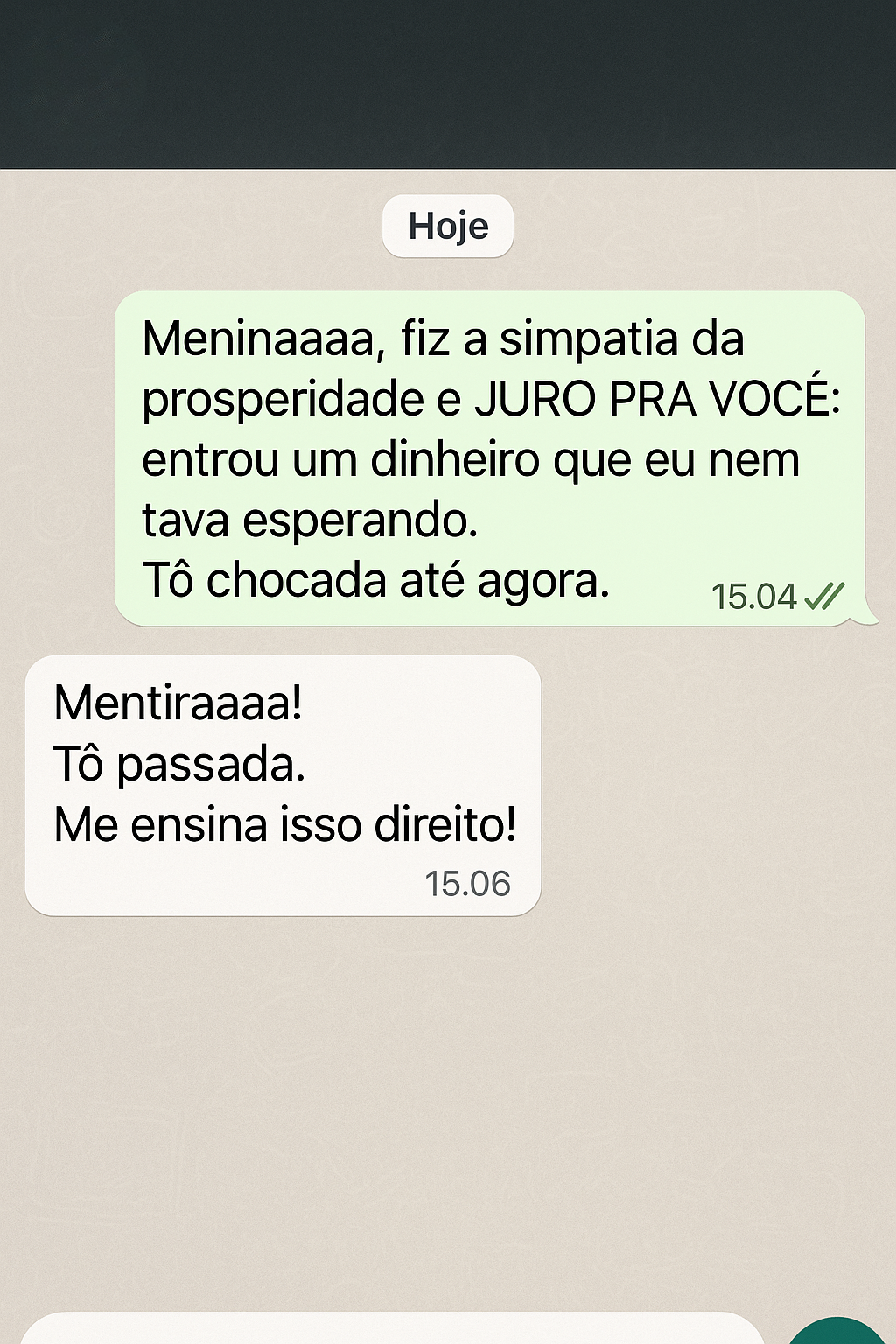Select the word 'Mentiraaaa!' in the reply
Screen dimensions: 896x1344
(178, 704)
